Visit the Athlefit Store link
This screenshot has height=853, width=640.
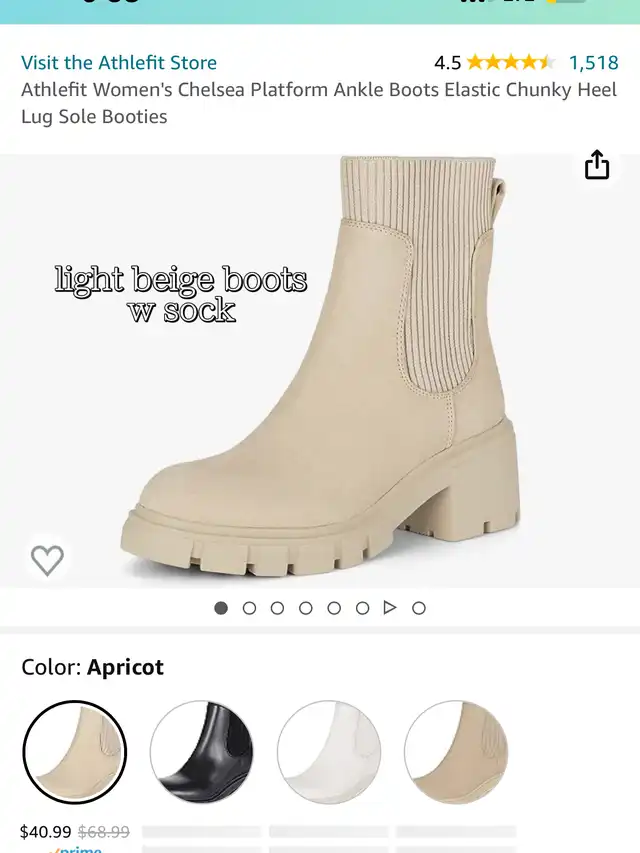[119, 63]
